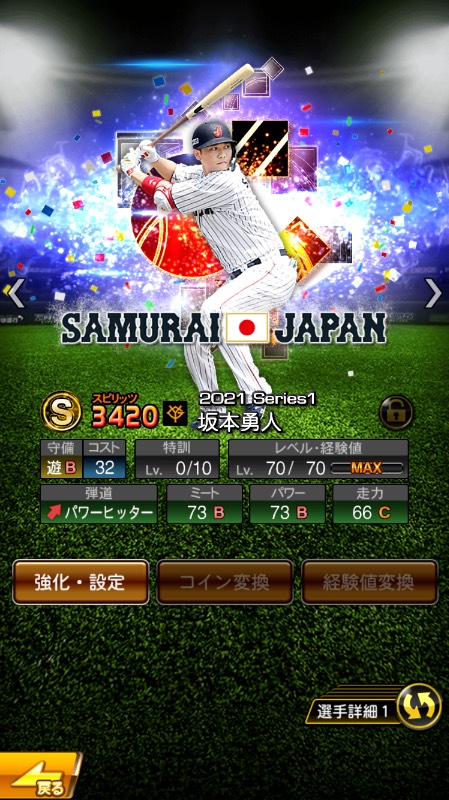Tap the 経験値変換 button
This screenshot has height=800, width=449.
pos(369,582)
